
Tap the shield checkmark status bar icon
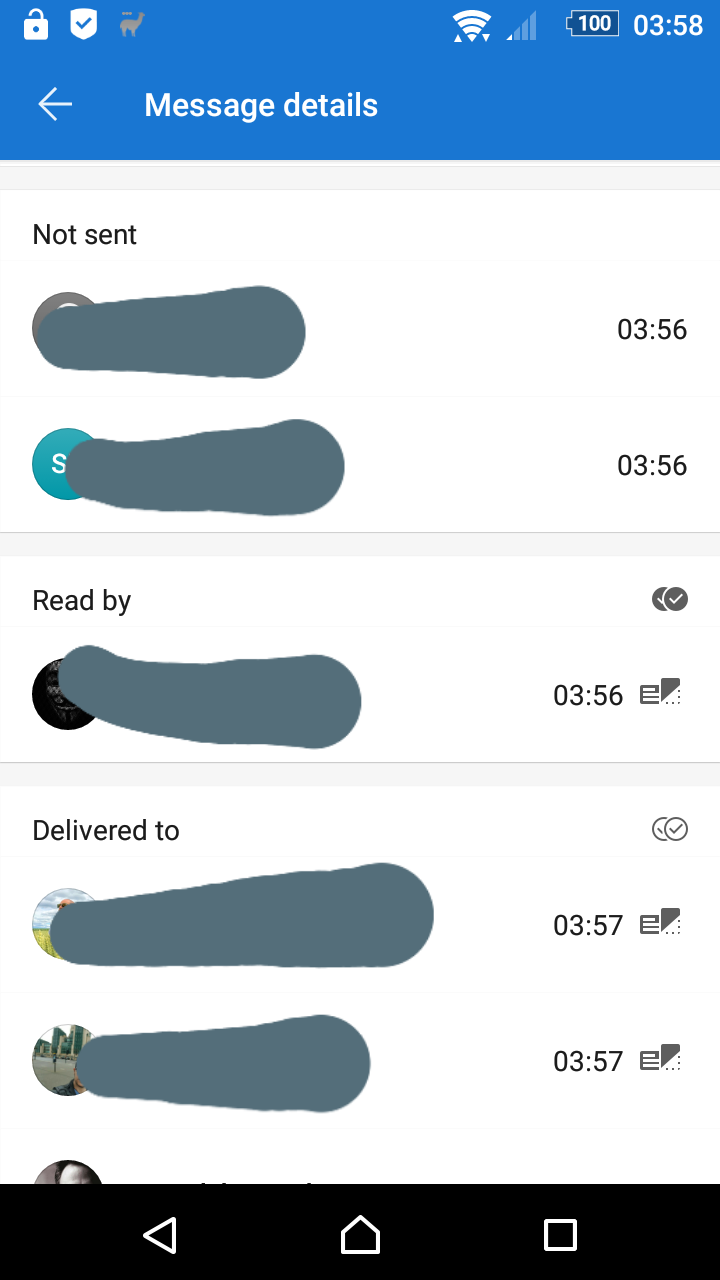click(x=84, y=25)
